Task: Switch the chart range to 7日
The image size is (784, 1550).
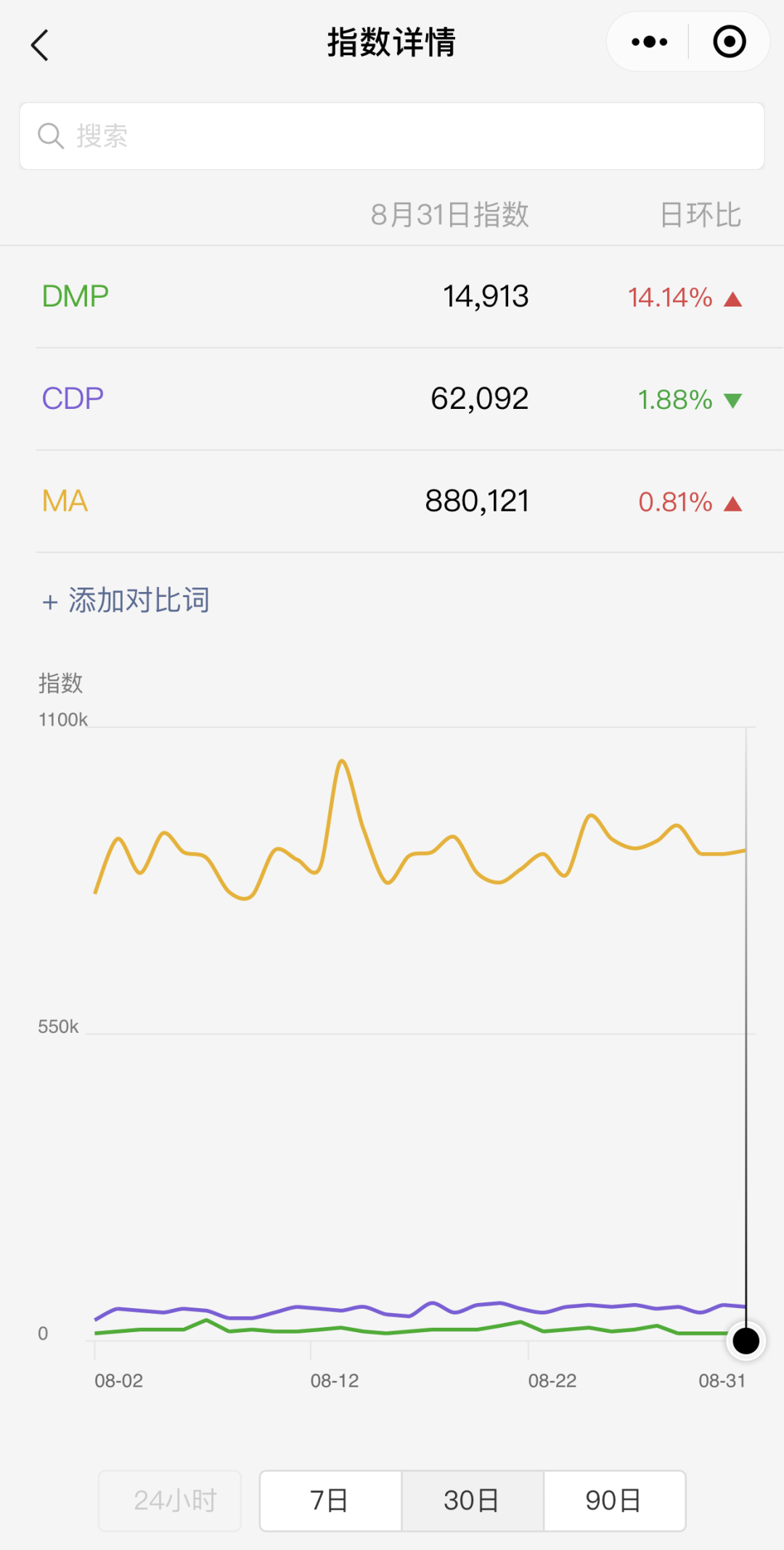Action: 330,1501
